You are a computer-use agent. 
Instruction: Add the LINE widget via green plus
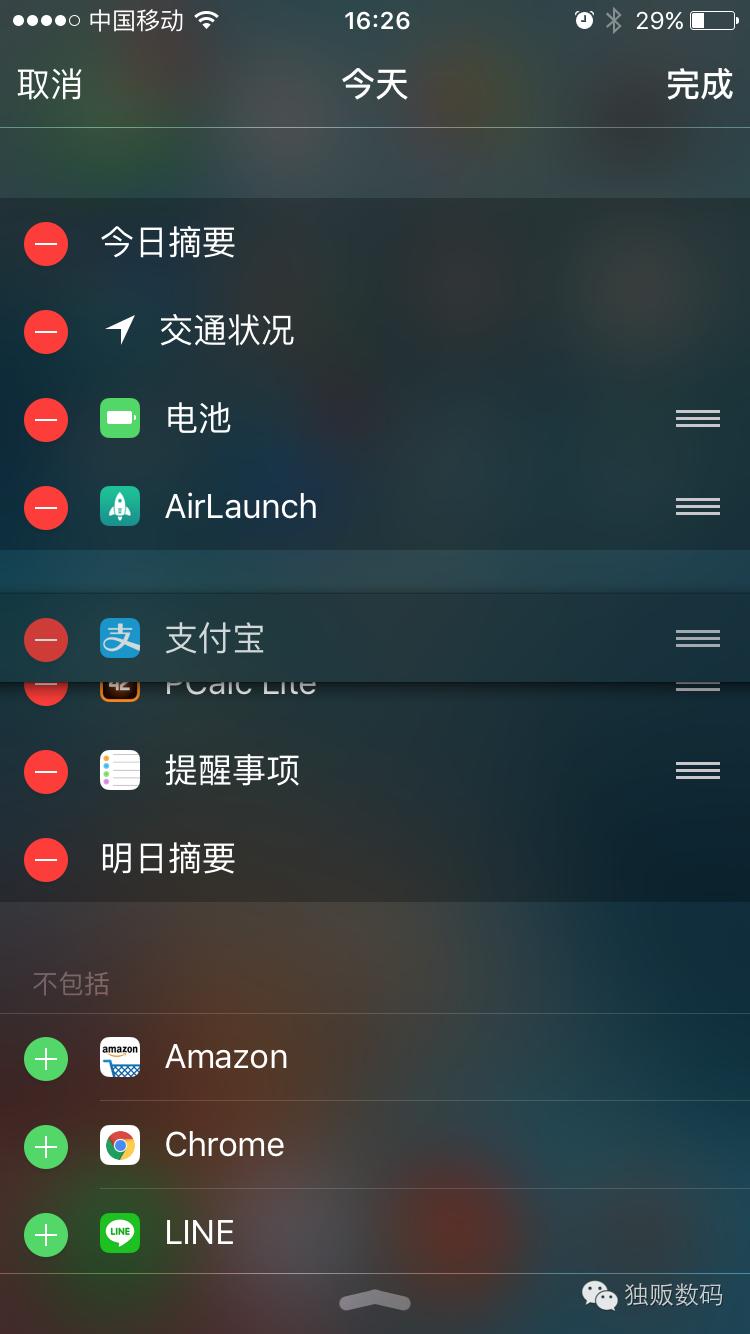coord(45,1232)
